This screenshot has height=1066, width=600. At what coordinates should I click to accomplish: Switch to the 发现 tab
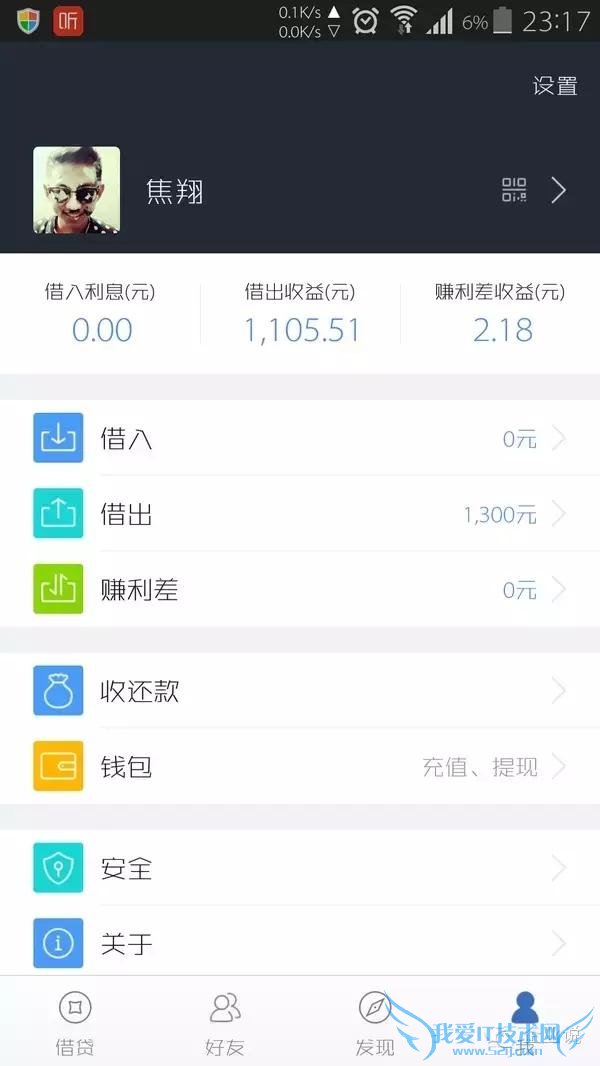click(x=375, y=1022)
